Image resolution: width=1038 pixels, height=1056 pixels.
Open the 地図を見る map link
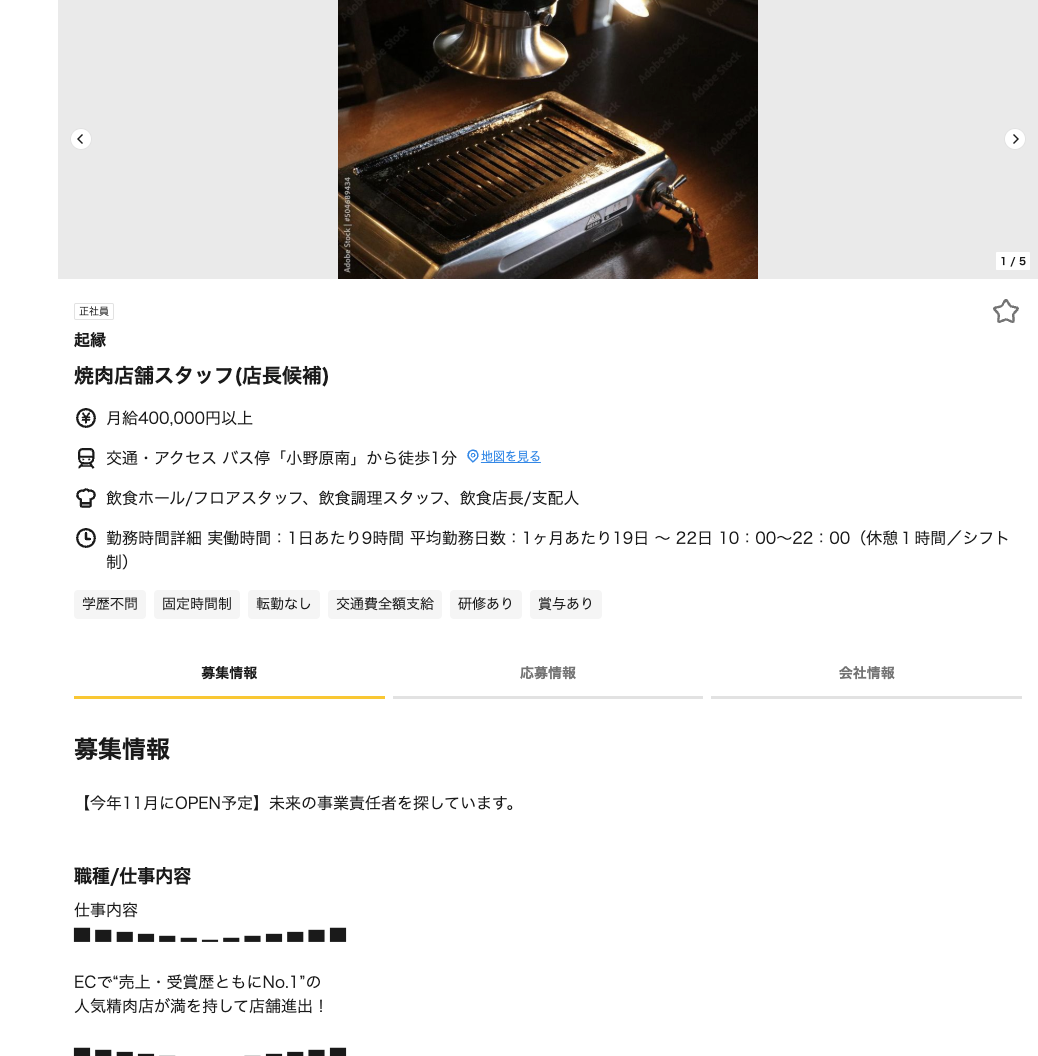tap(510, 457)
